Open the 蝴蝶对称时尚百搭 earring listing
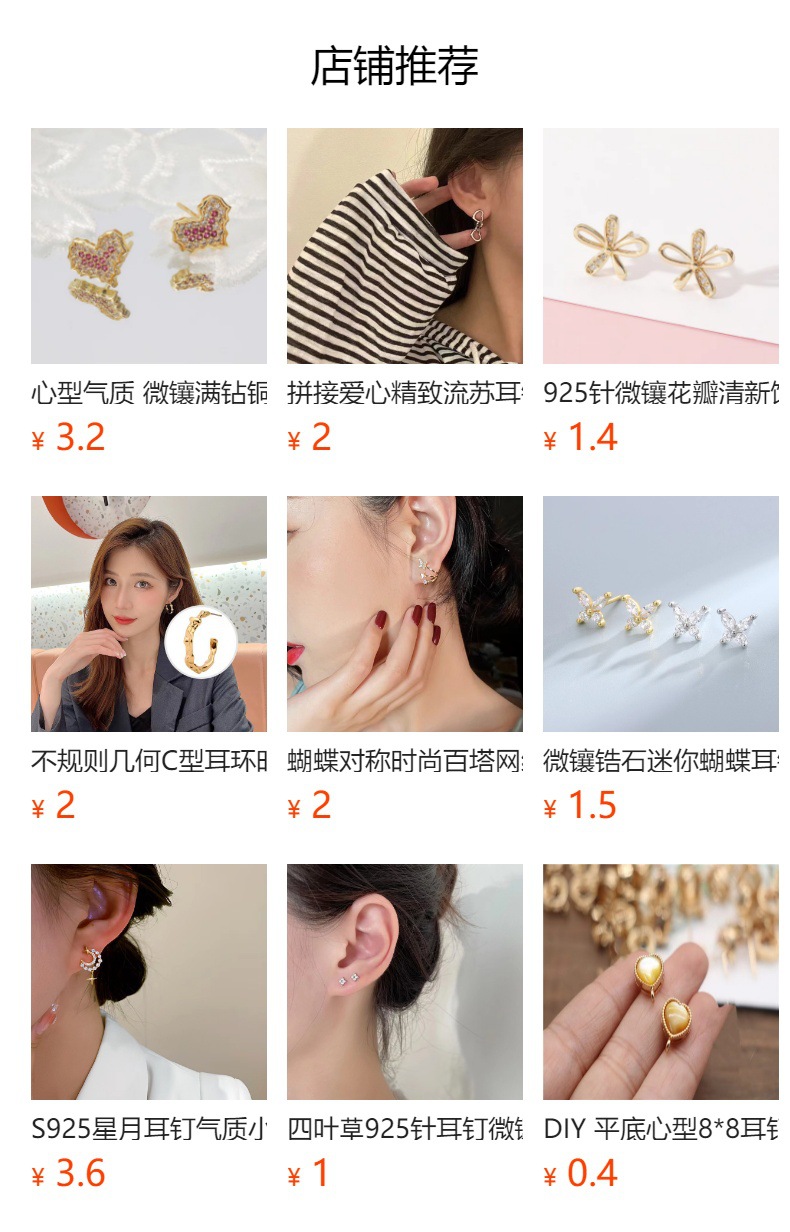The height and width of the screenshot is (1232, 790). click(x=404, y=614)
